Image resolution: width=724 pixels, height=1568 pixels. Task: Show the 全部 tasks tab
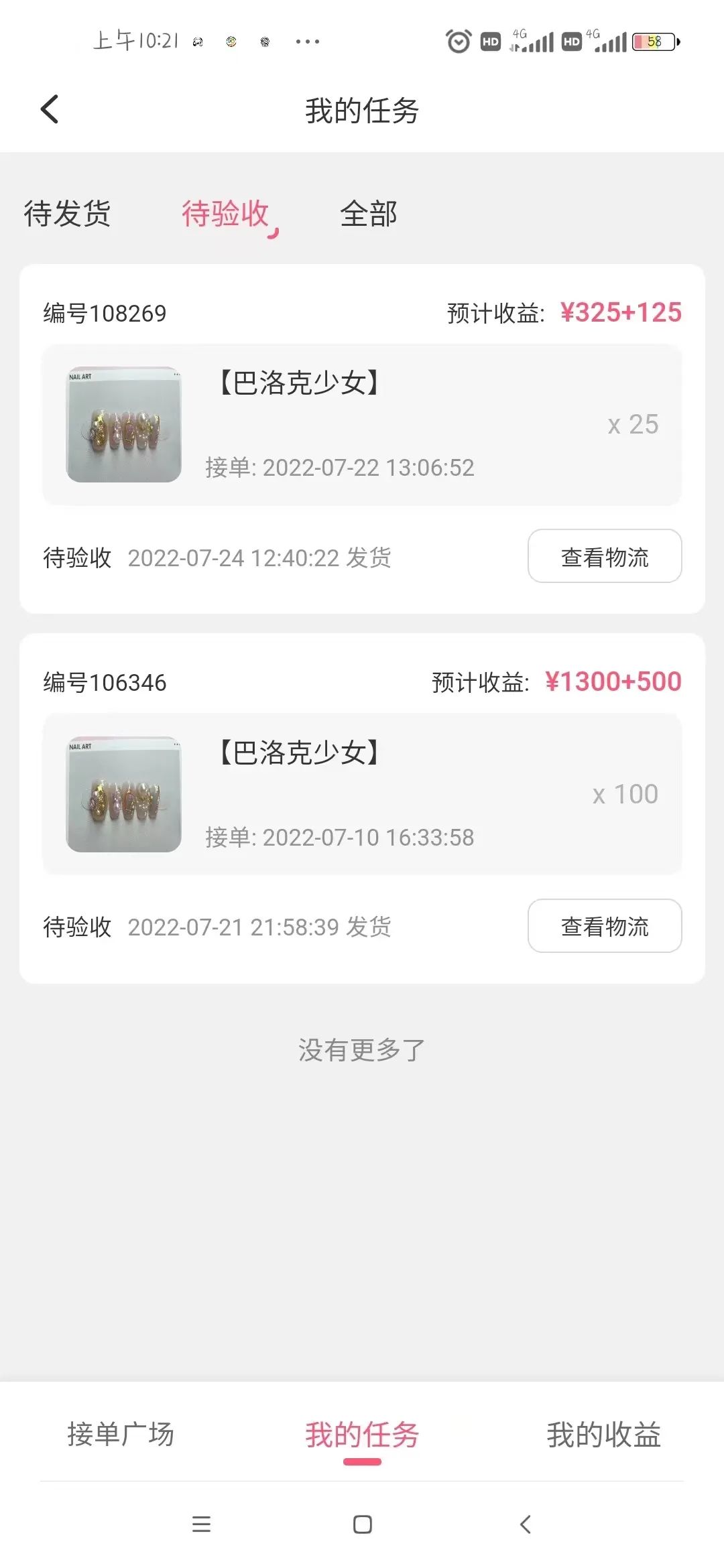pos(369,214)
